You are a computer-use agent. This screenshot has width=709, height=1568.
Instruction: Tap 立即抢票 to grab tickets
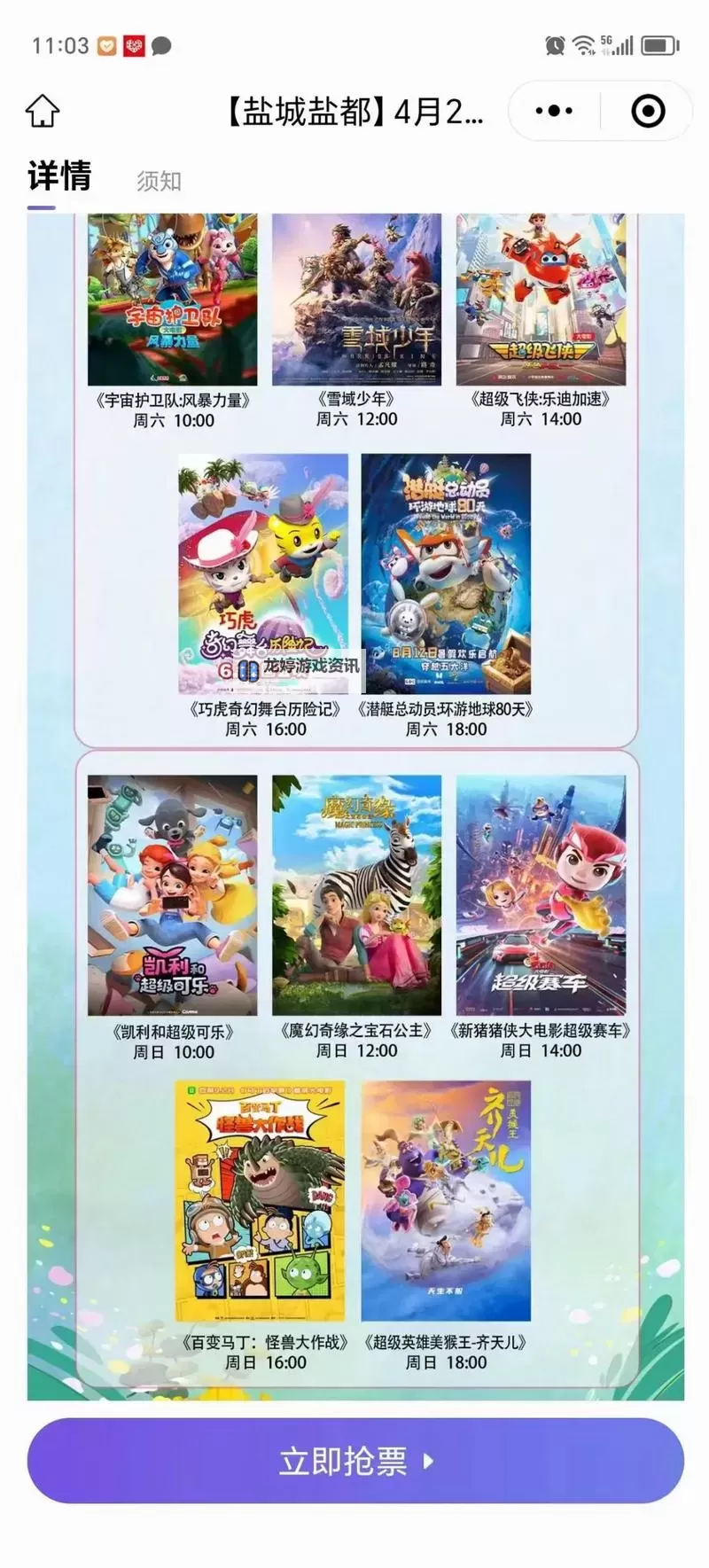pyautogui.click(x=354, y=1461)
